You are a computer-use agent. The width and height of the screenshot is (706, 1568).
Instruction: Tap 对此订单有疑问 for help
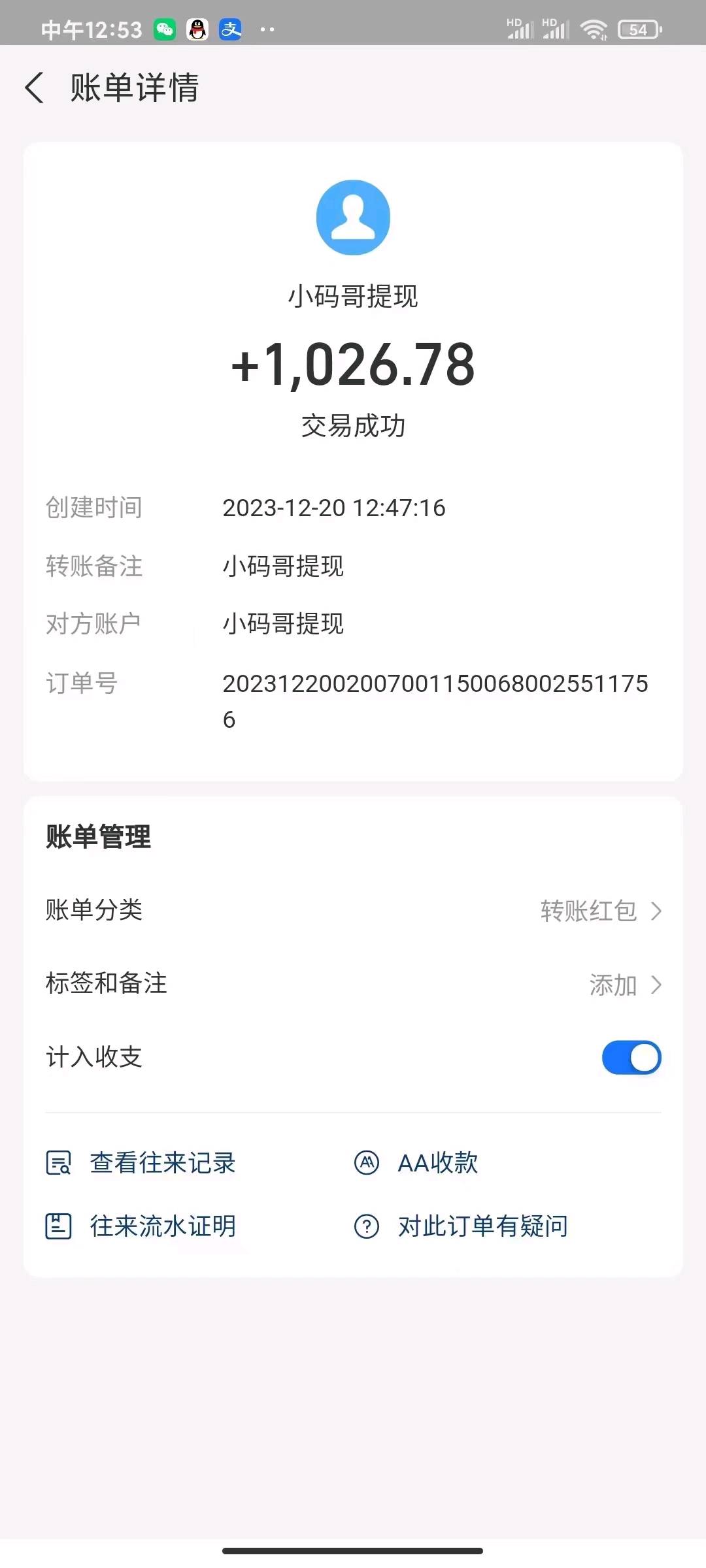click(461, 1226)
